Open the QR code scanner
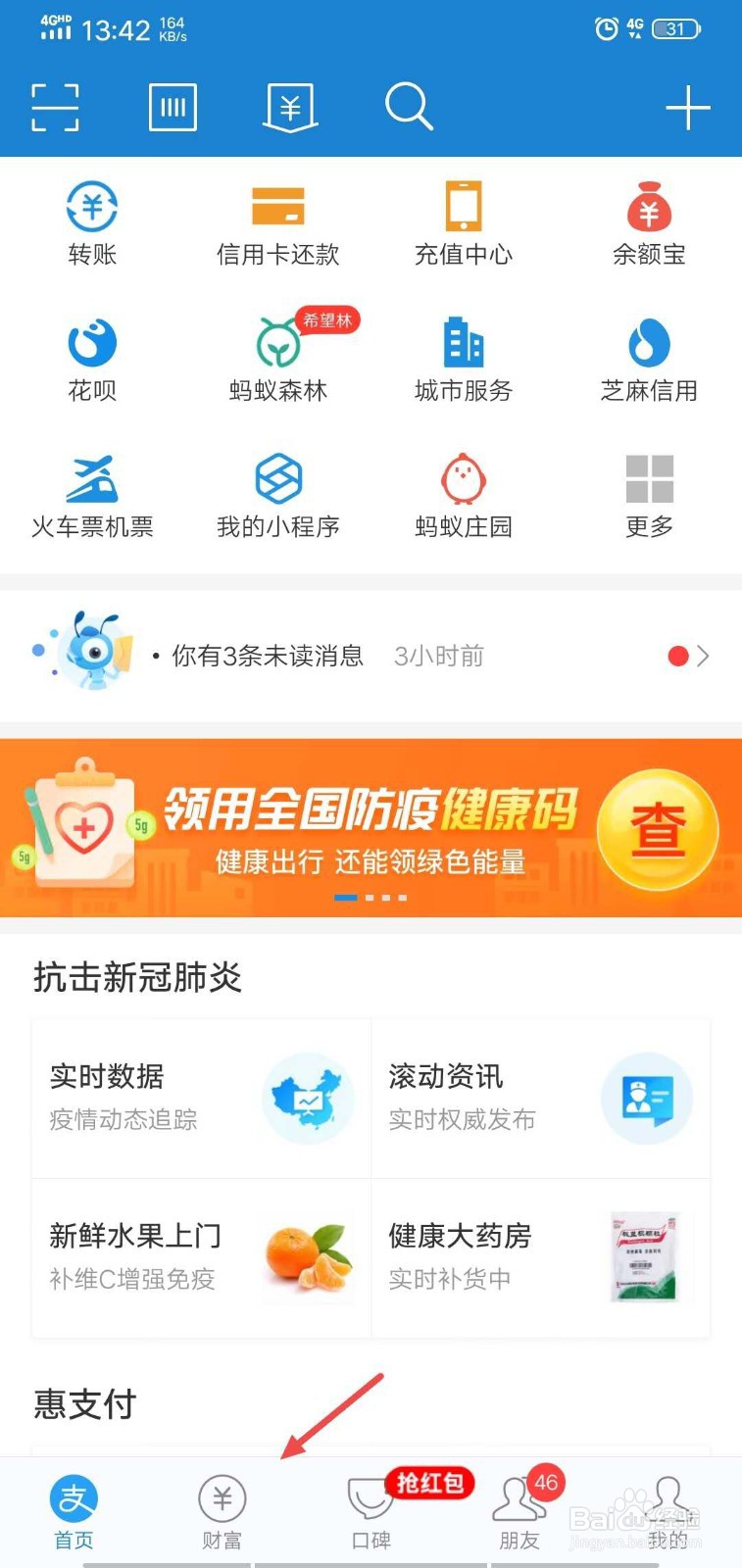742x1568 pixels. (x=55, y=107)
